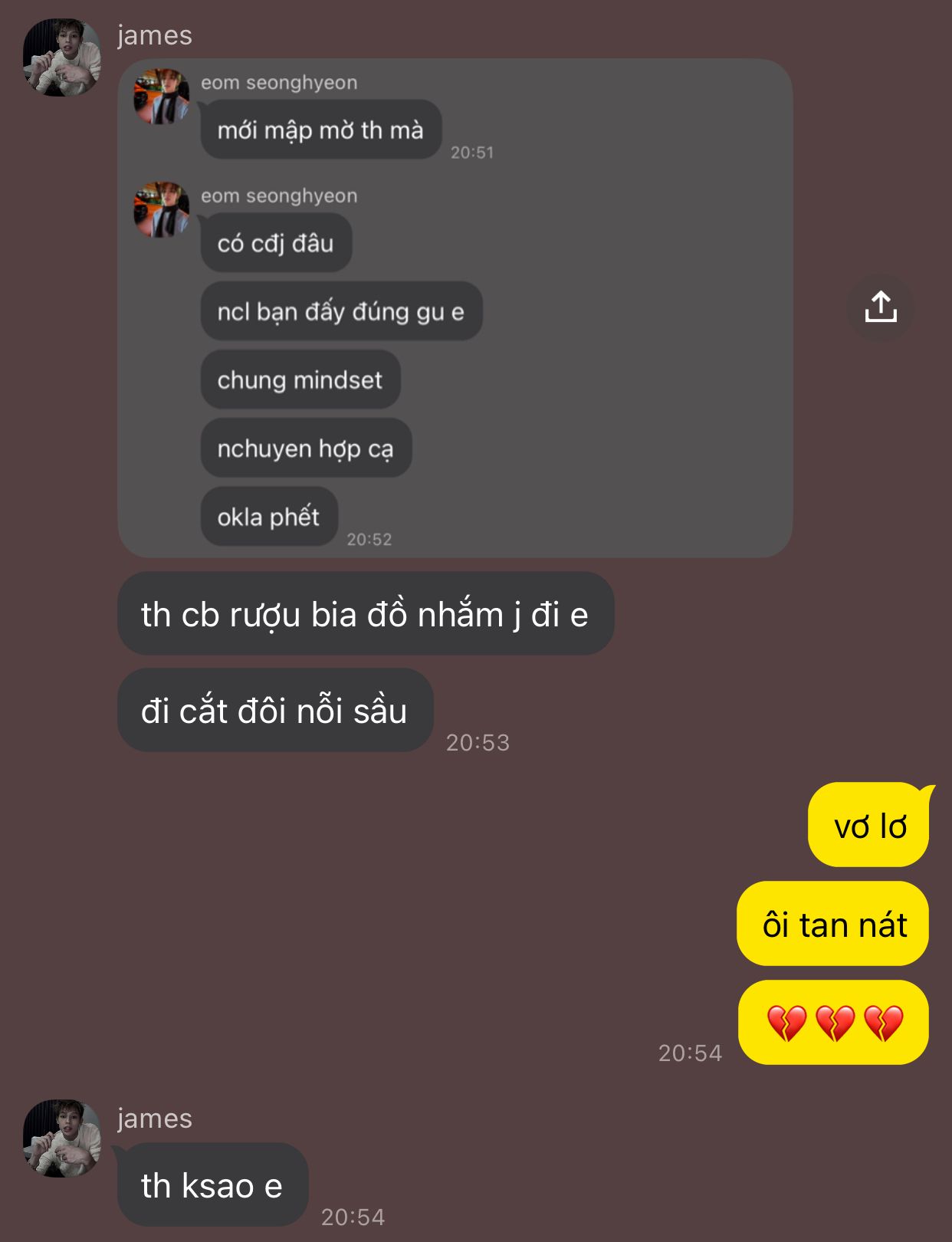
Task: Open james's avatar next to 'th ksao e'
Action: (x=62, y=1138)
